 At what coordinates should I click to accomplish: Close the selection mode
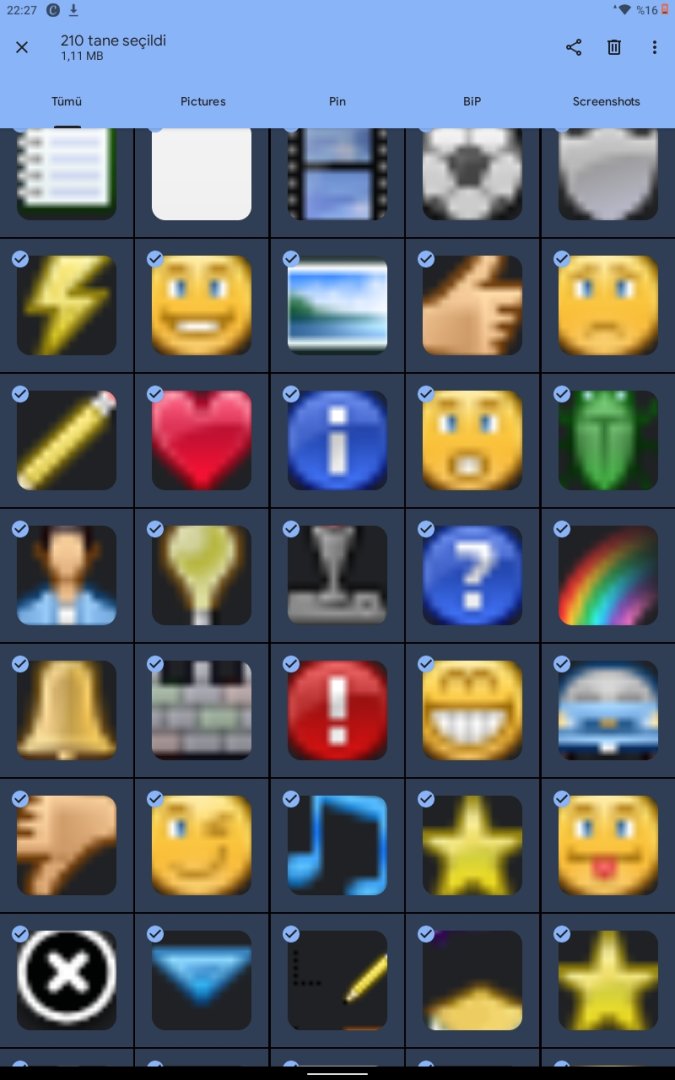(22, 47)
